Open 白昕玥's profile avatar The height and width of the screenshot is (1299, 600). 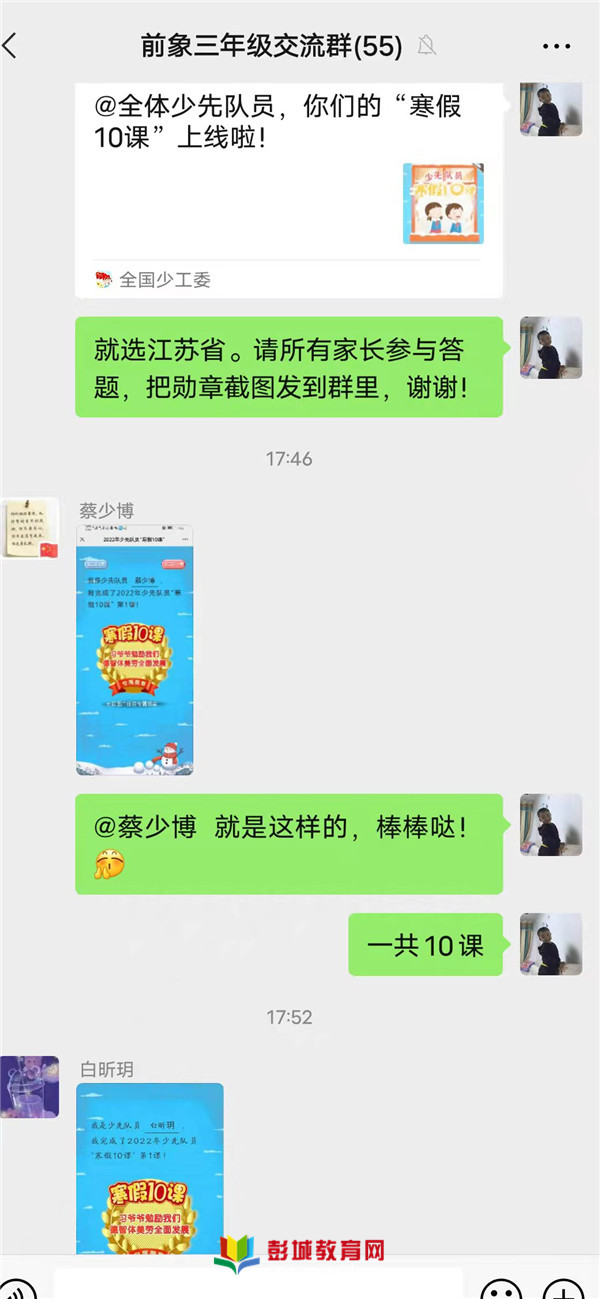pos(30,1087)
